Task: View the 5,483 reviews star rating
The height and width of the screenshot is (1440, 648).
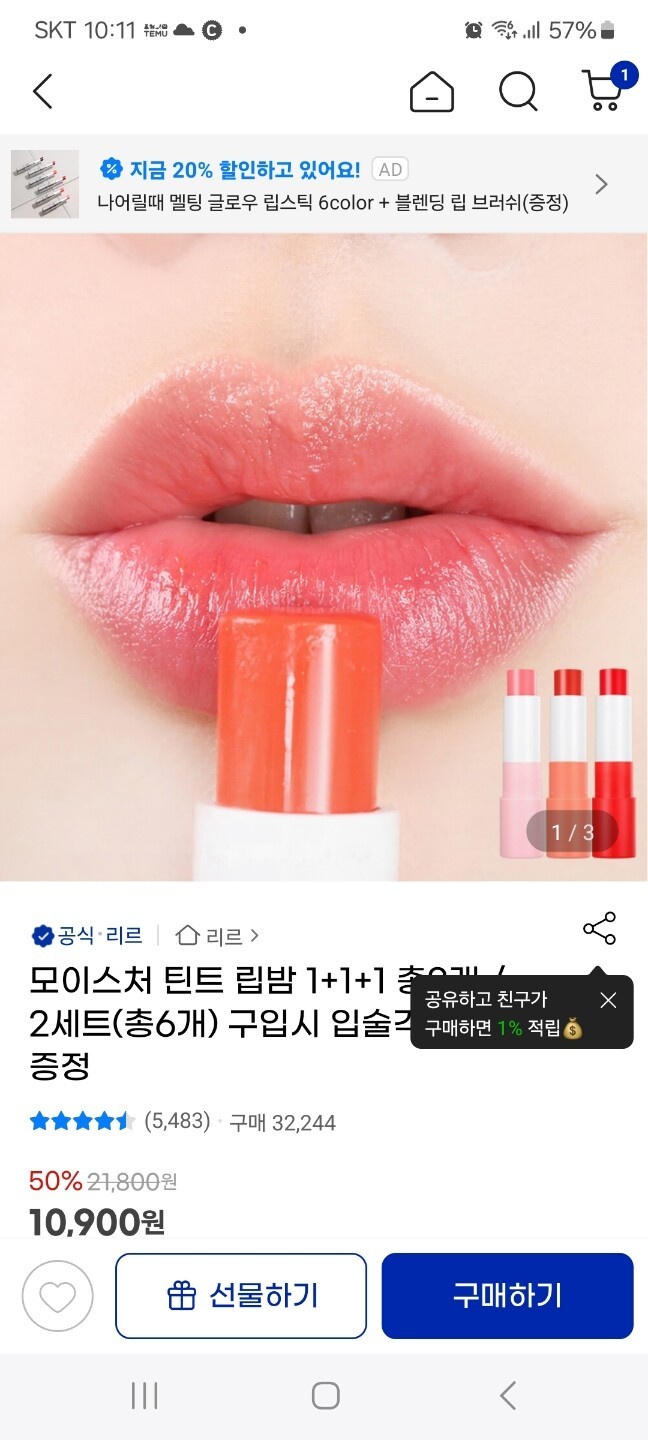Action: [x=120, y=1121]
